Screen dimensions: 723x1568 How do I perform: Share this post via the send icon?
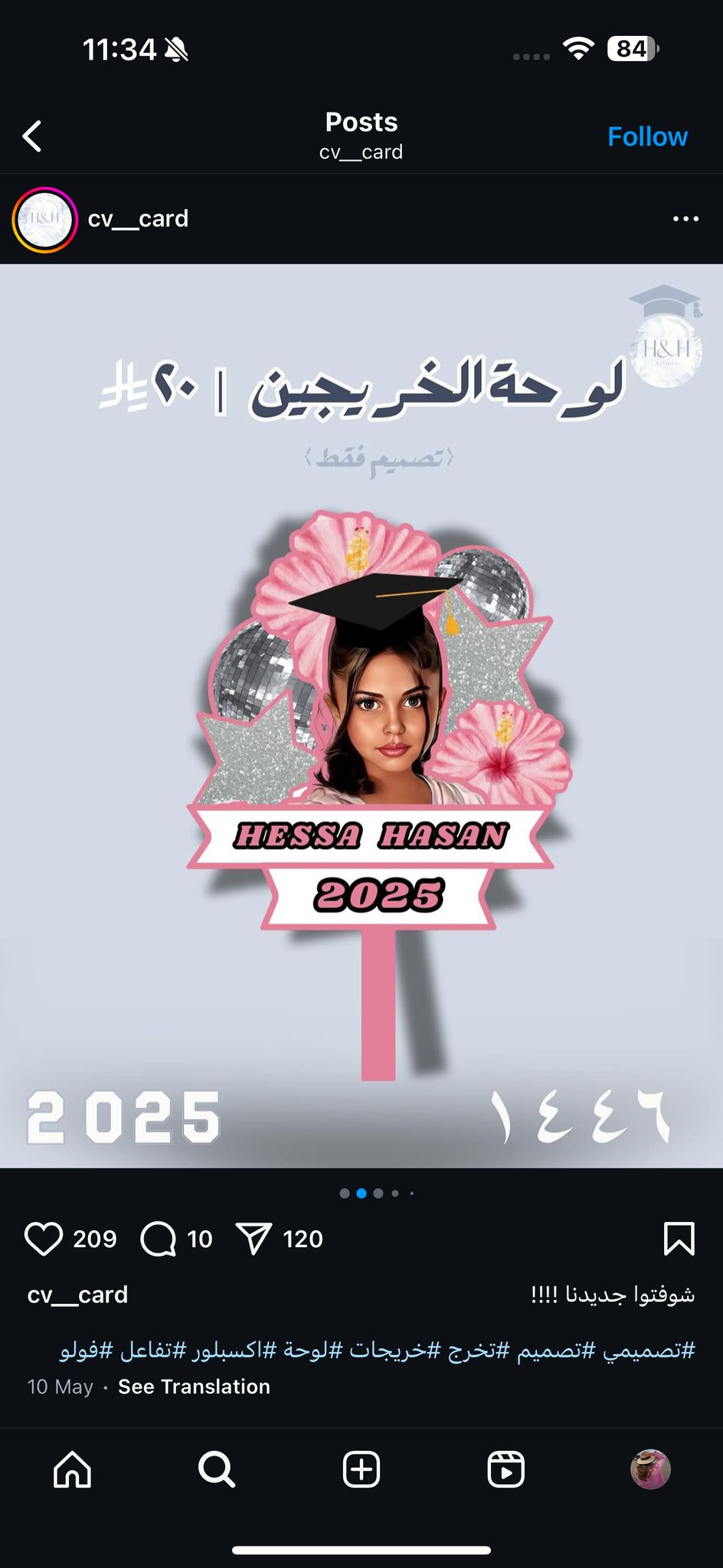(254, 1239)
